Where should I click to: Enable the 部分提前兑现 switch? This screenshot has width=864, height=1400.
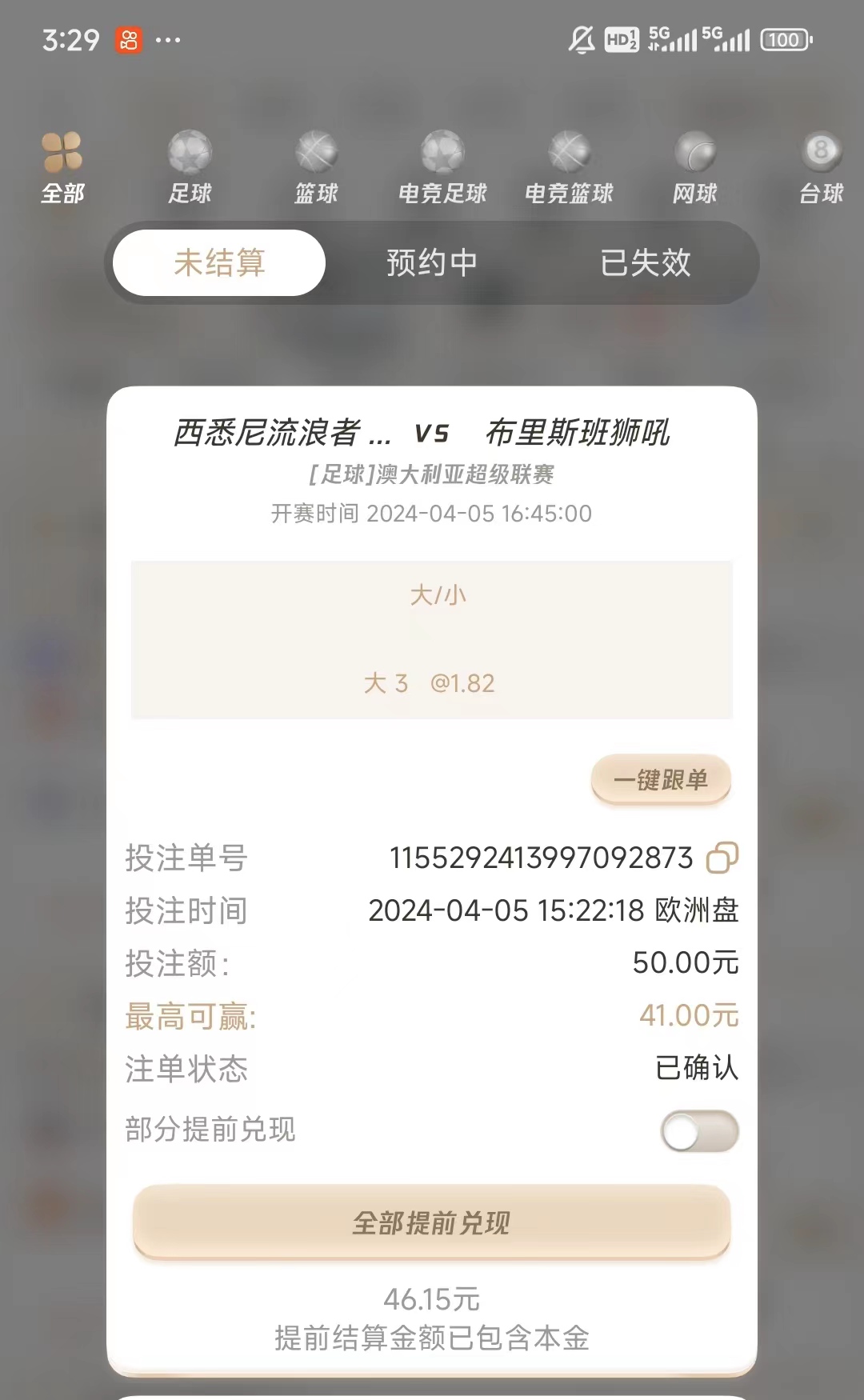click(x=699, y=1131)
